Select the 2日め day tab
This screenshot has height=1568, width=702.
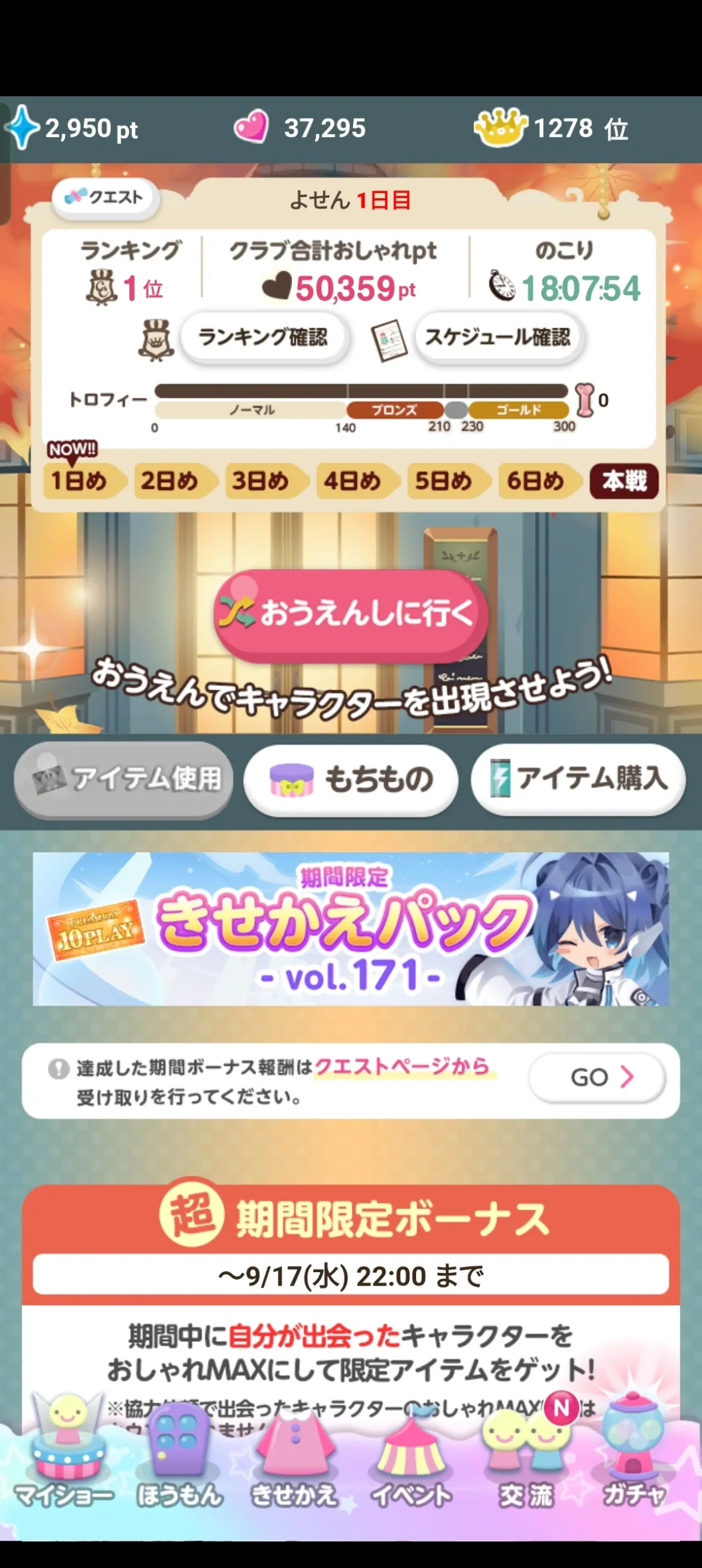171,480
